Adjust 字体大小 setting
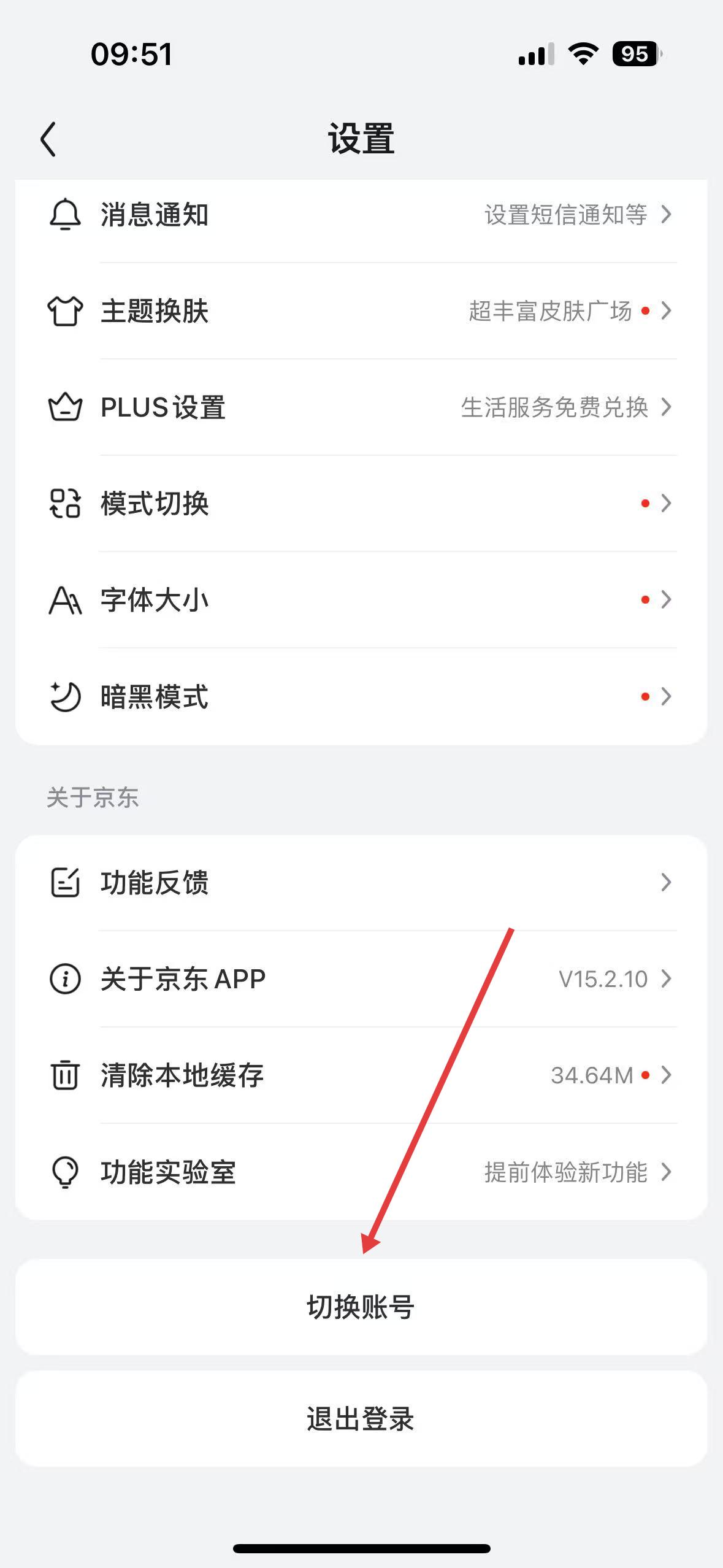Screen dimensions: 723x1568 [x=361, y=600]
